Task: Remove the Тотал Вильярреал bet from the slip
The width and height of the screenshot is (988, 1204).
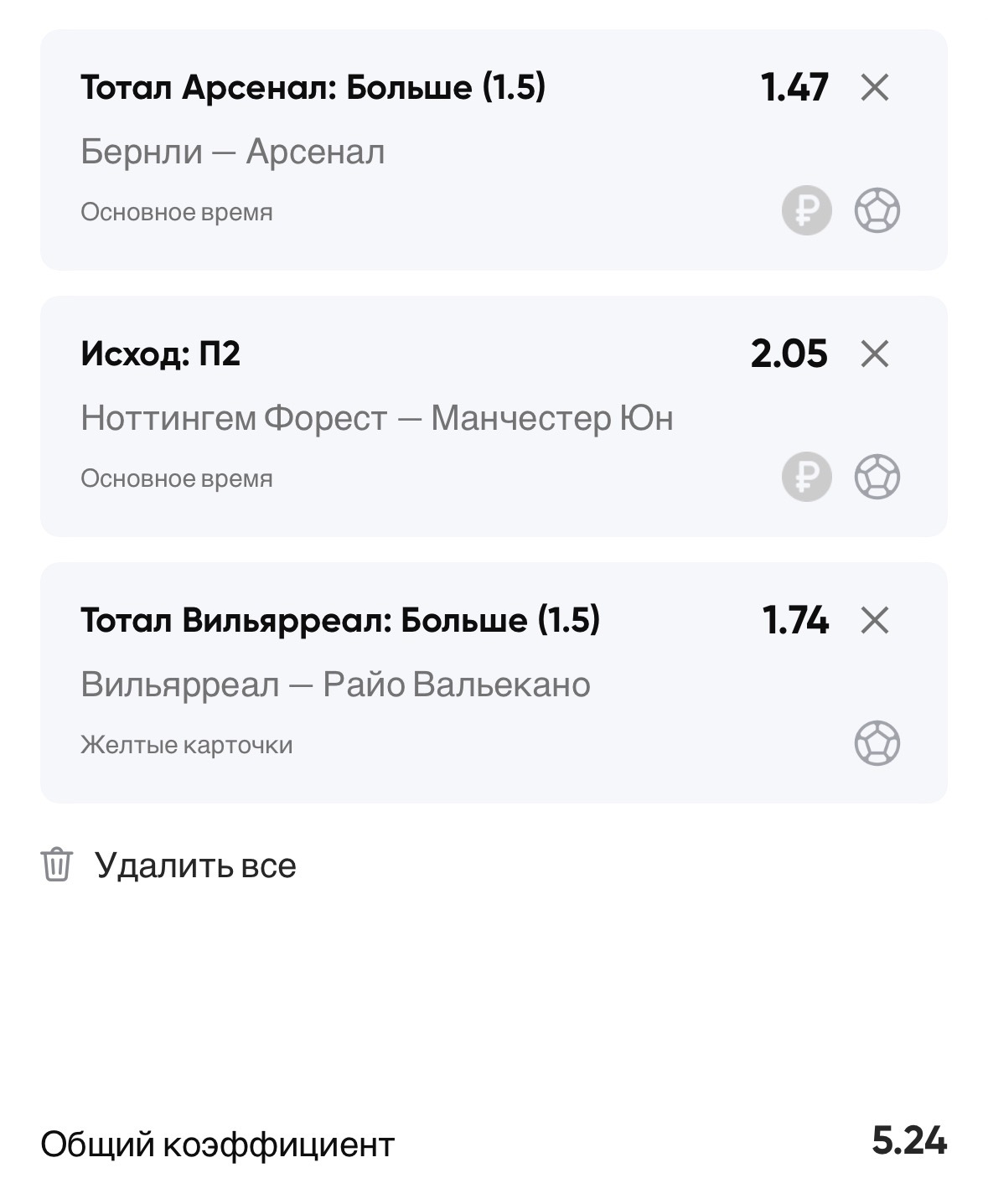Action: pos(874,620)
